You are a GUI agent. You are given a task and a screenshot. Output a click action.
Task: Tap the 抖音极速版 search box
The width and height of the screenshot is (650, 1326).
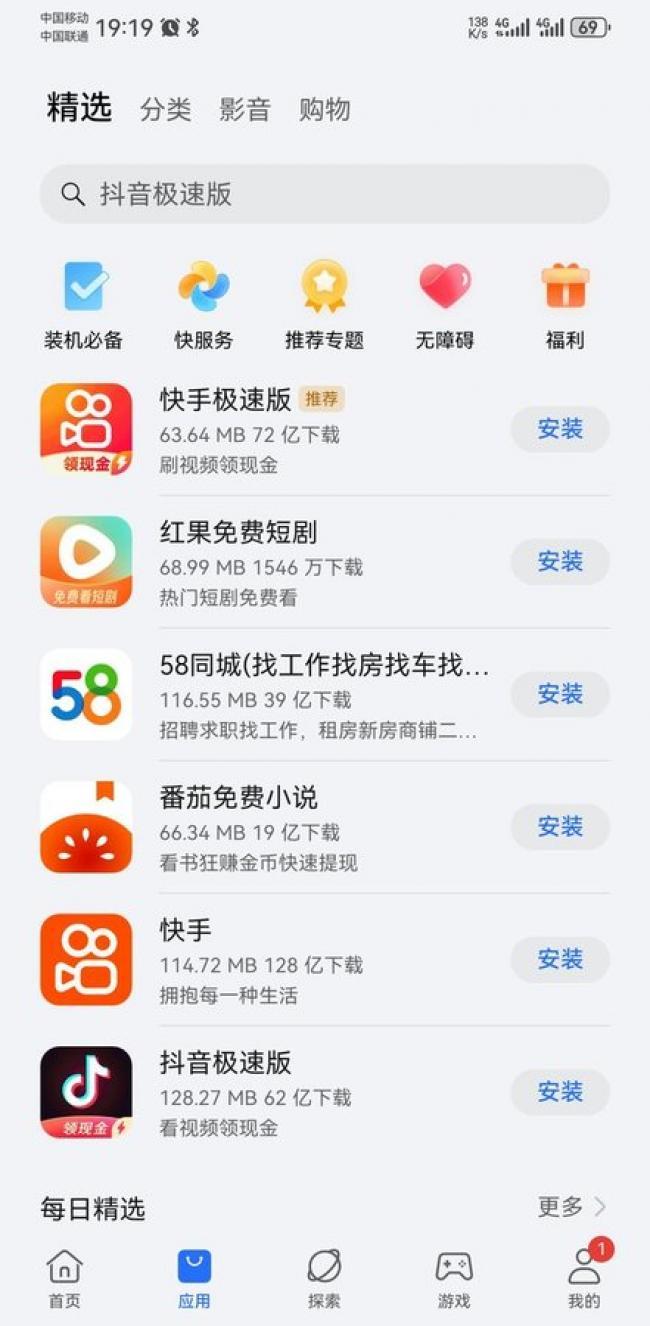click(x=324, y=194)
